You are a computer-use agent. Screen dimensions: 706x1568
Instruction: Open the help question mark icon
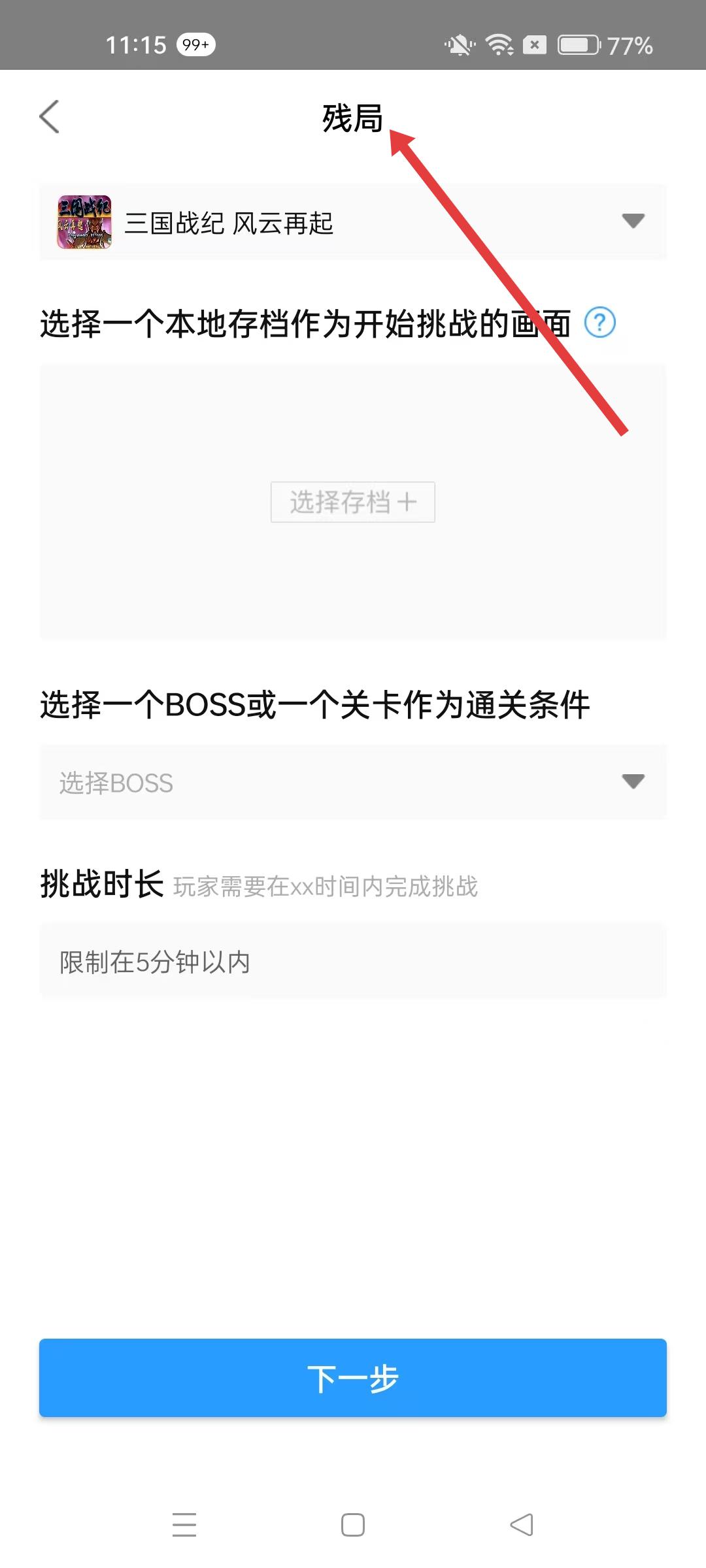click(599, 323)
